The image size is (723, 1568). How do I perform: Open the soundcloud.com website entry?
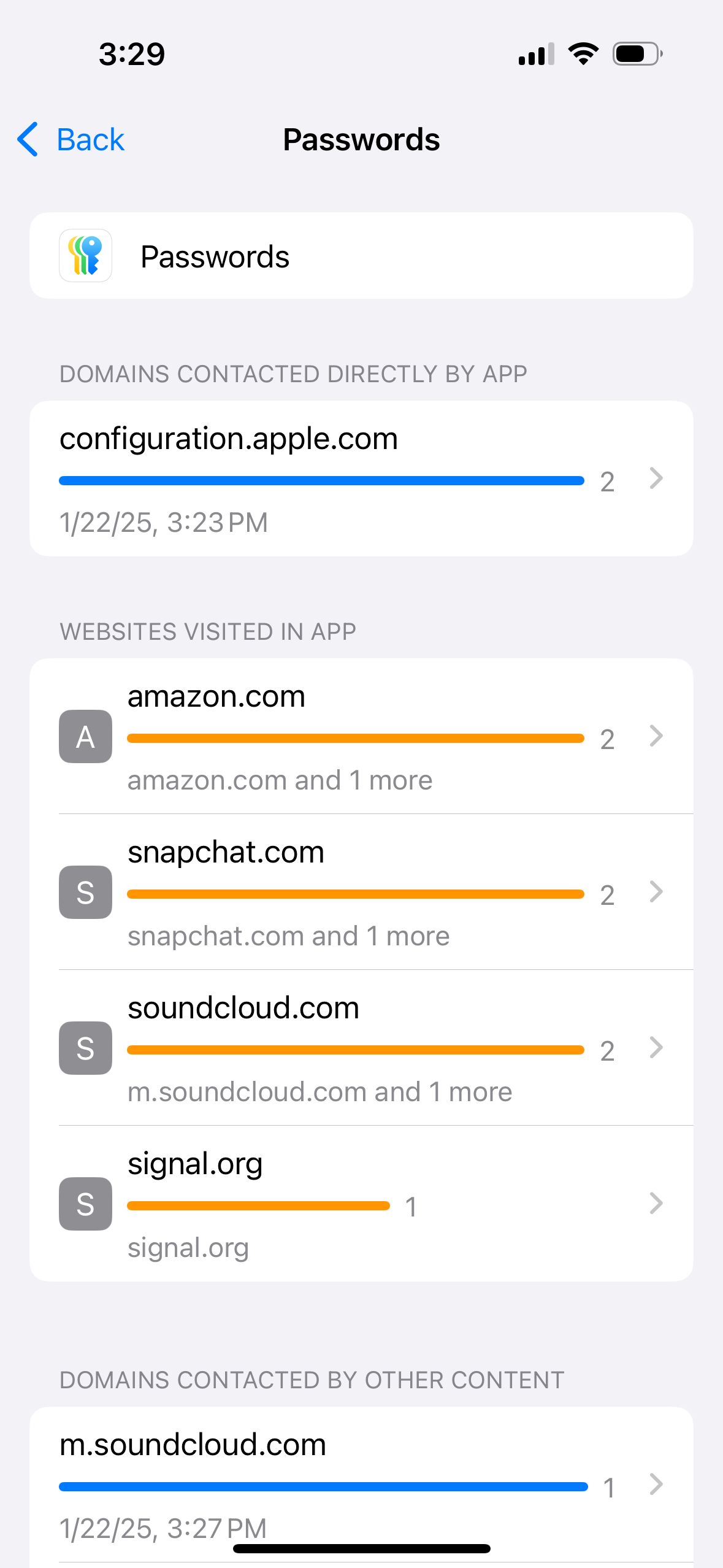(x=361, y=1048)
